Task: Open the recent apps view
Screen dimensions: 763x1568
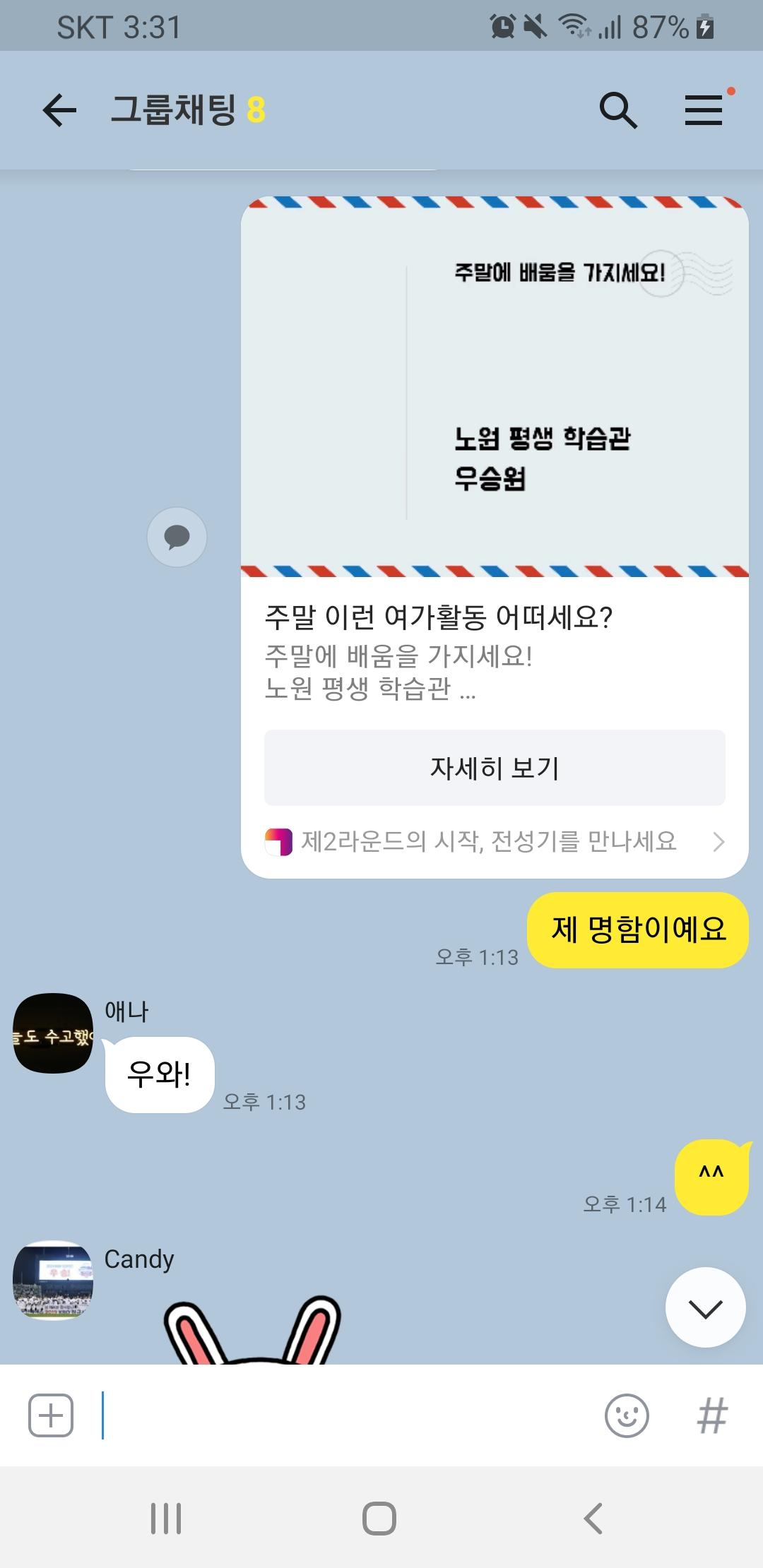Action: 166,1518
